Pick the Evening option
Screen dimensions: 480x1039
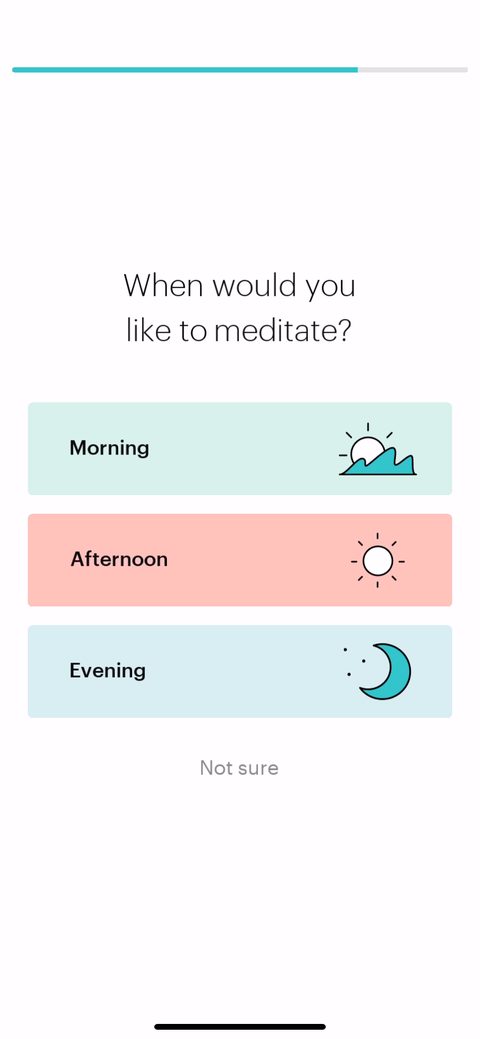click(240, 671)
